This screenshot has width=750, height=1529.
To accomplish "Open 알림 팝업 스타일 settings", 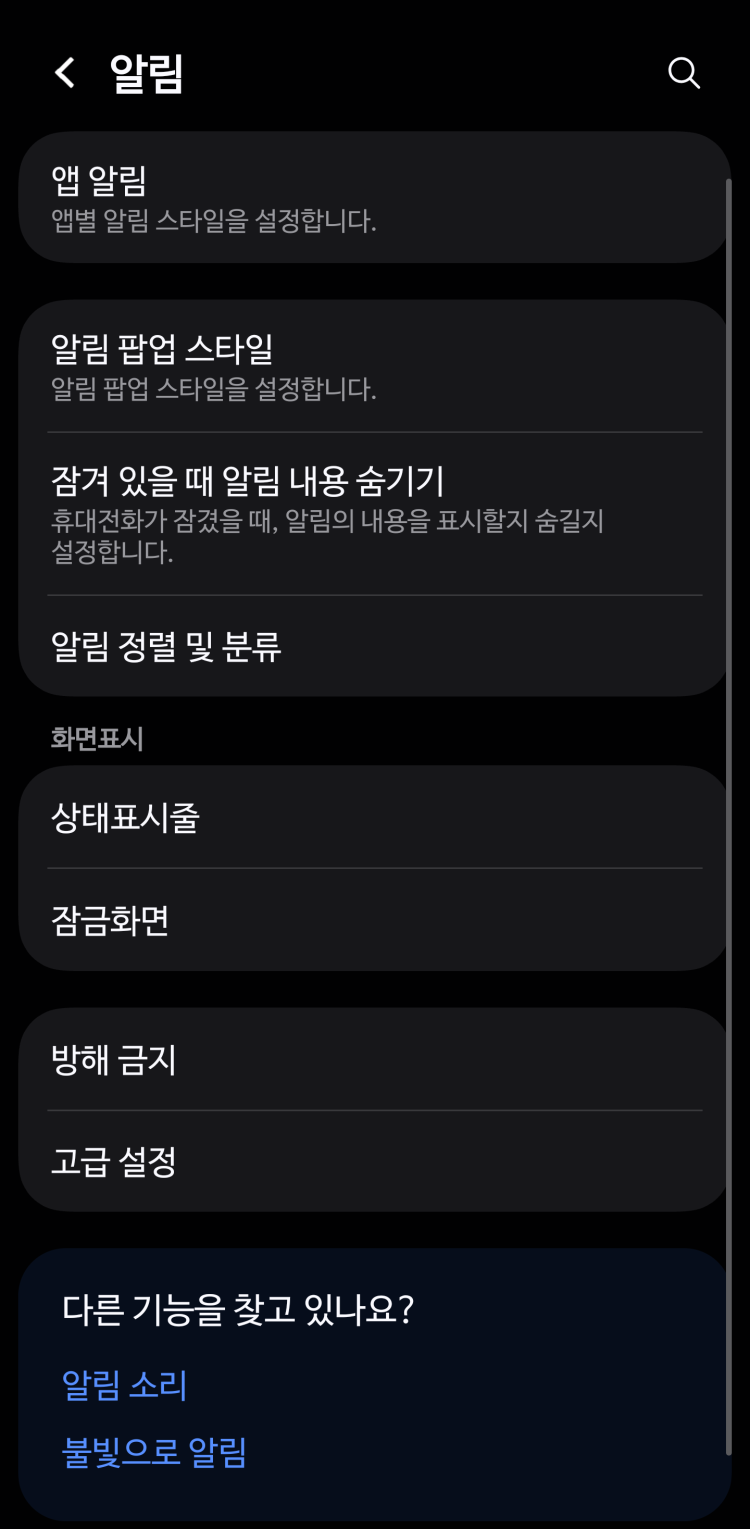I will click(374, 367).
